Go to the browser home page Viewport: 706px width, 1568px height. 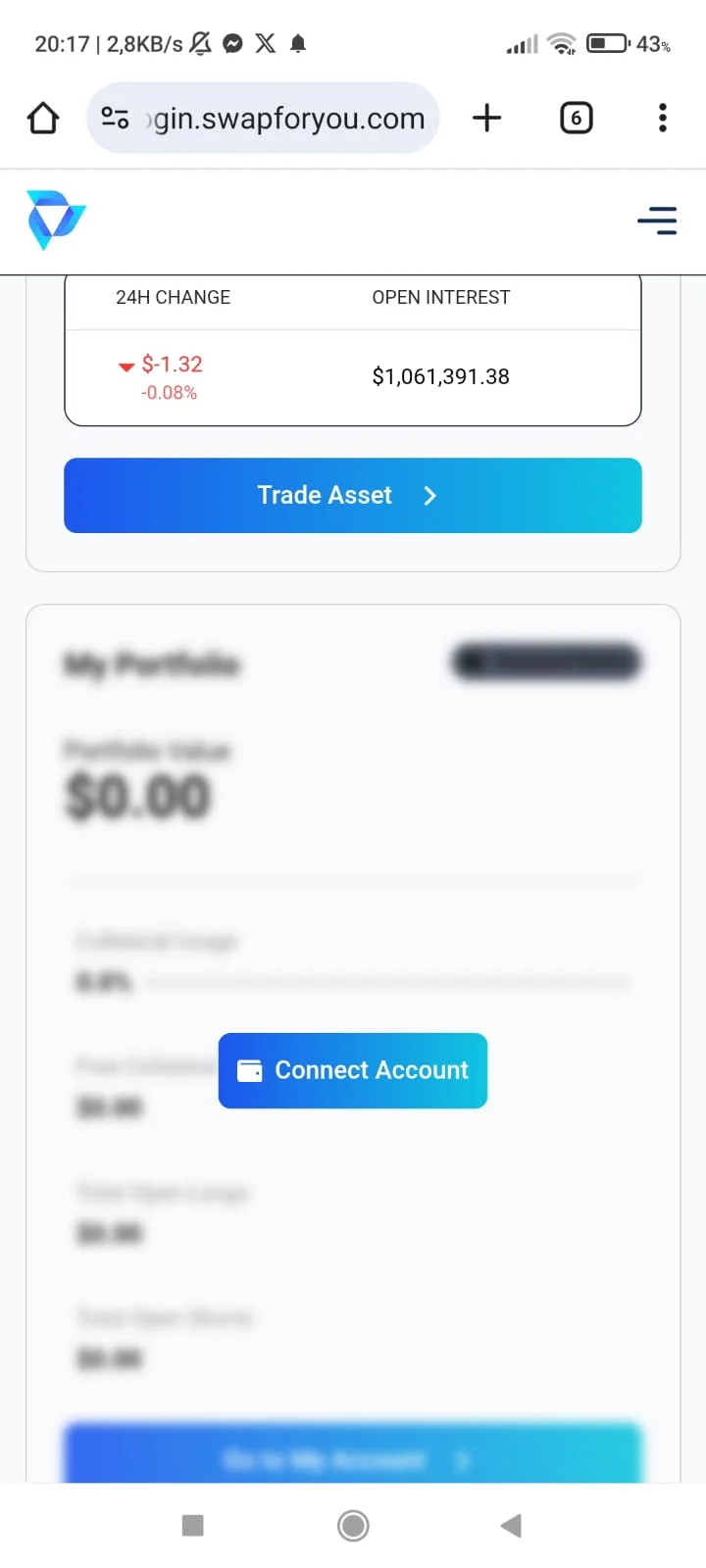[x=43, y=119]
